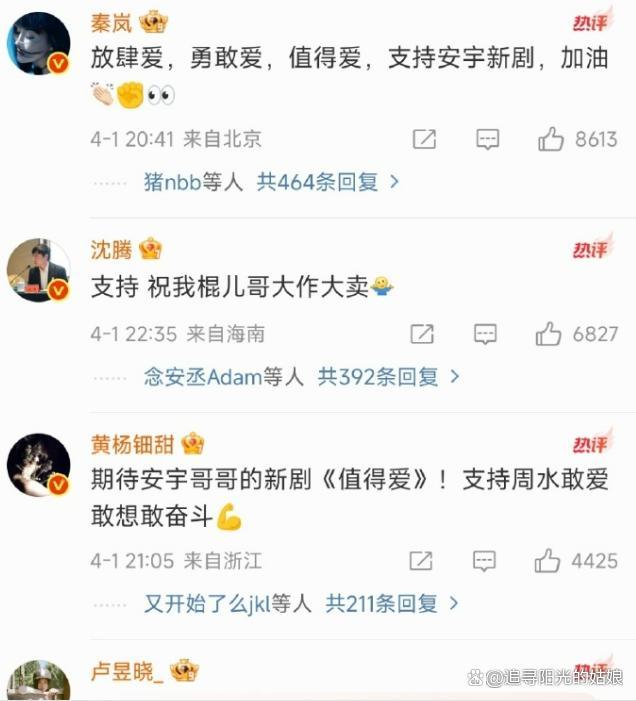Show the 211 replies under 黄杨钿甜
The image size is (636, 701).
click(392, 604)
